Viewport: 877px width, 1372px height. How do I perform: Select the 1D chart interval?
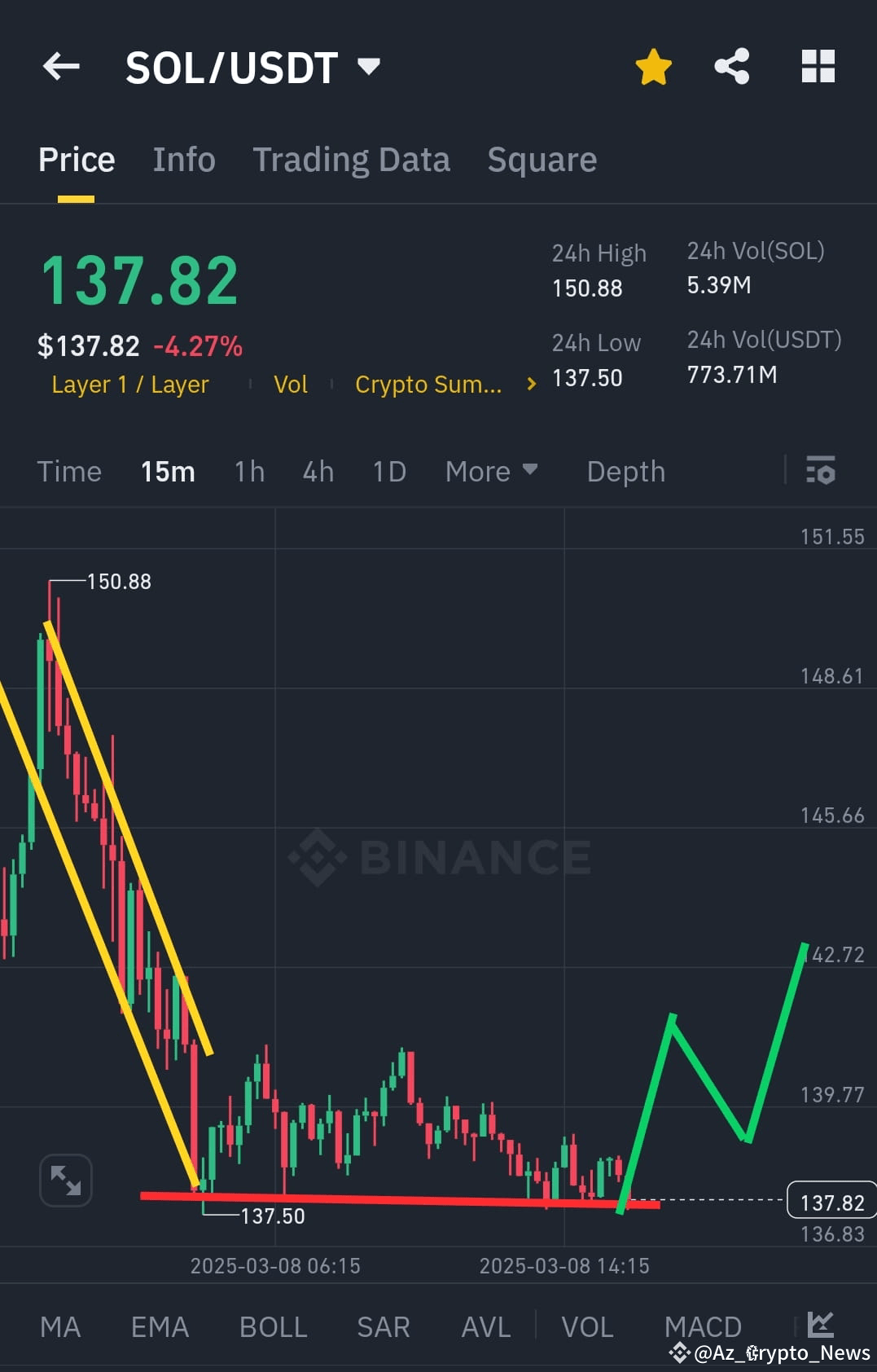pyautogui.click(x=388, y=471)
